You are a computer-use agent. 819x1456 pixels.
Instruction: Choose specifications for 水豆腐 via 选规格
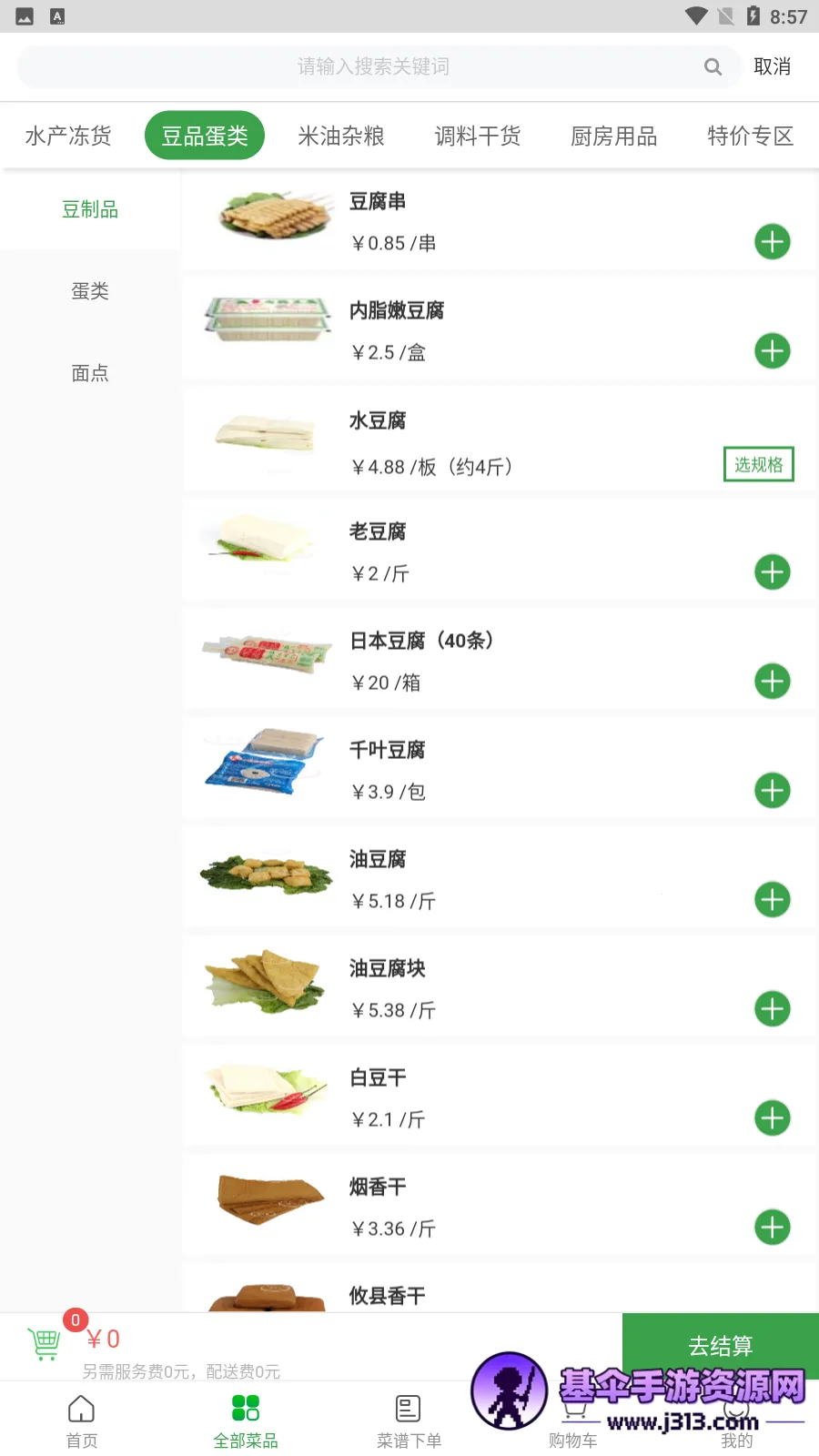pos(759,464)
